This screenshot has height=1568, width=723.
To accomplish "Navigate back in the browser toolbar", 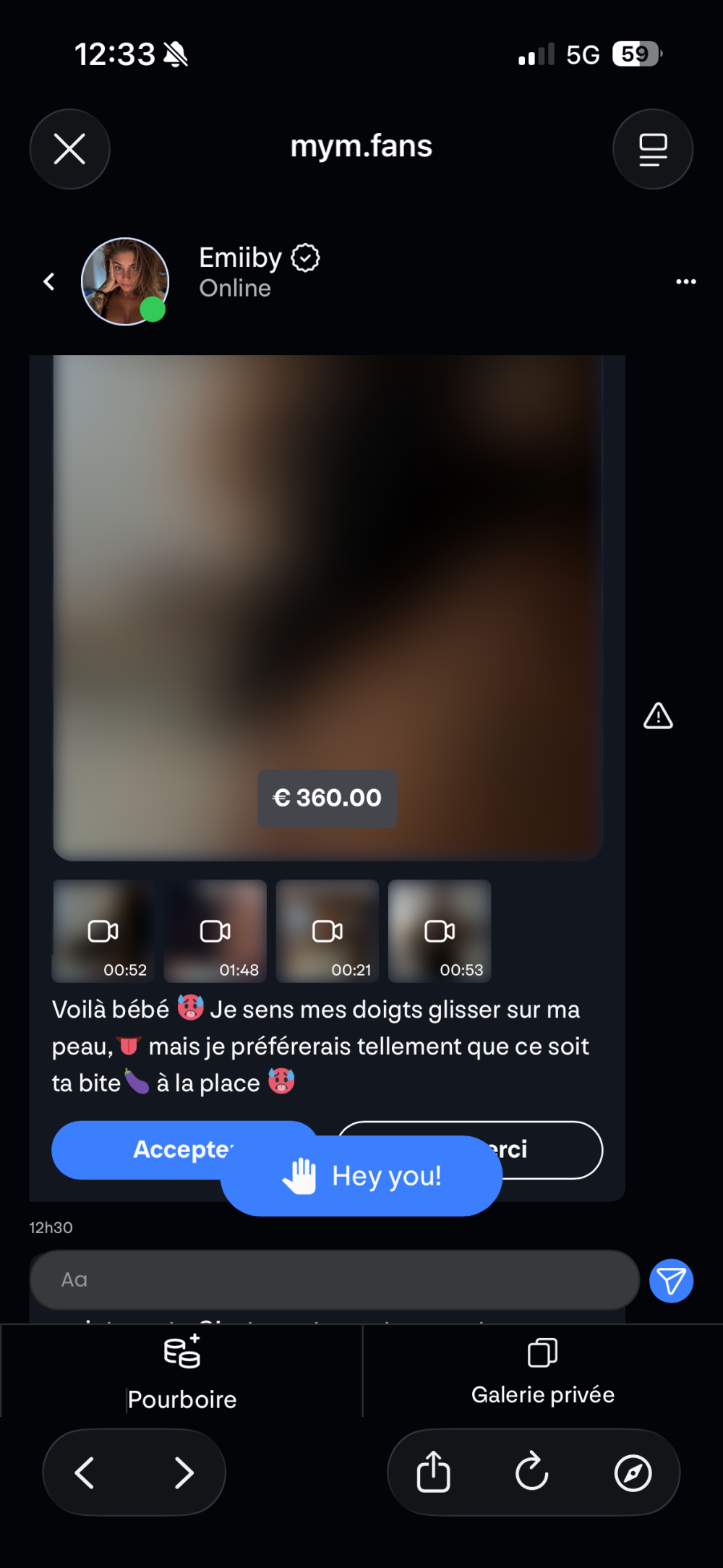I will pyautogui.click(x=85, y=1473).
